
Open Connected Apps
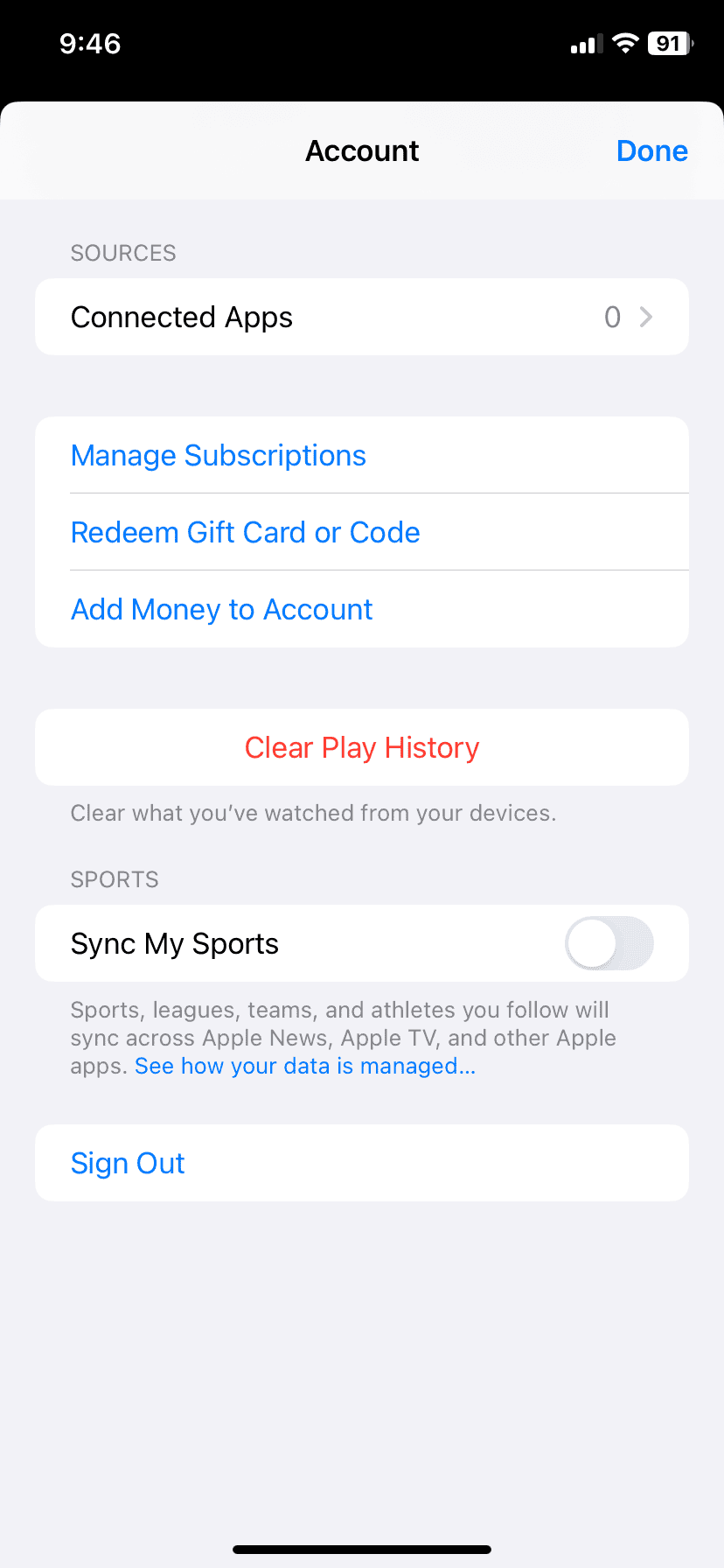[361, 317]
